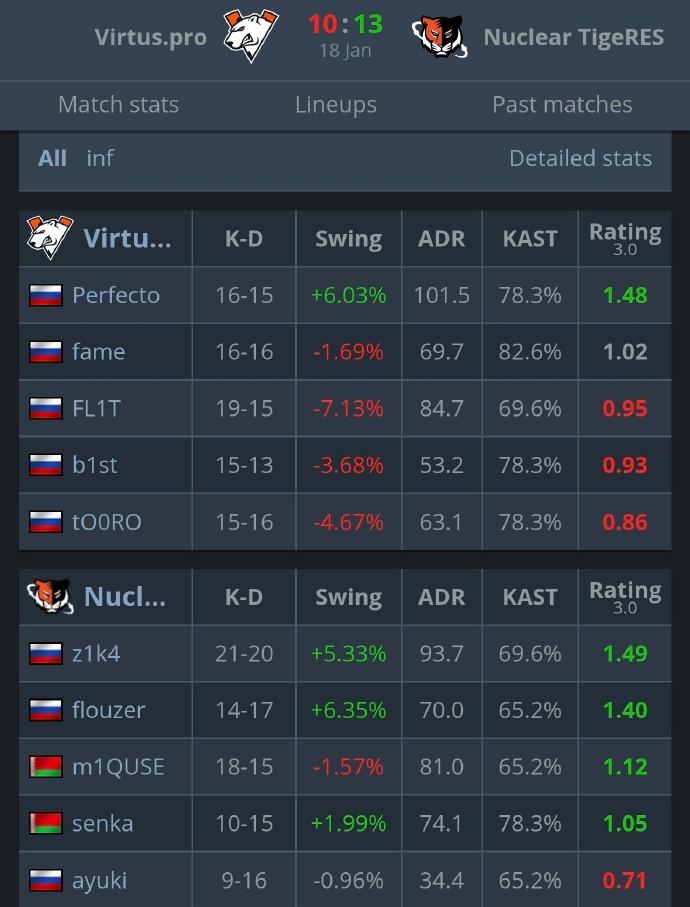Open z1k4's player profile
Image resolution: width=690 pixels, height=907 pixels.
pos(96,653)
